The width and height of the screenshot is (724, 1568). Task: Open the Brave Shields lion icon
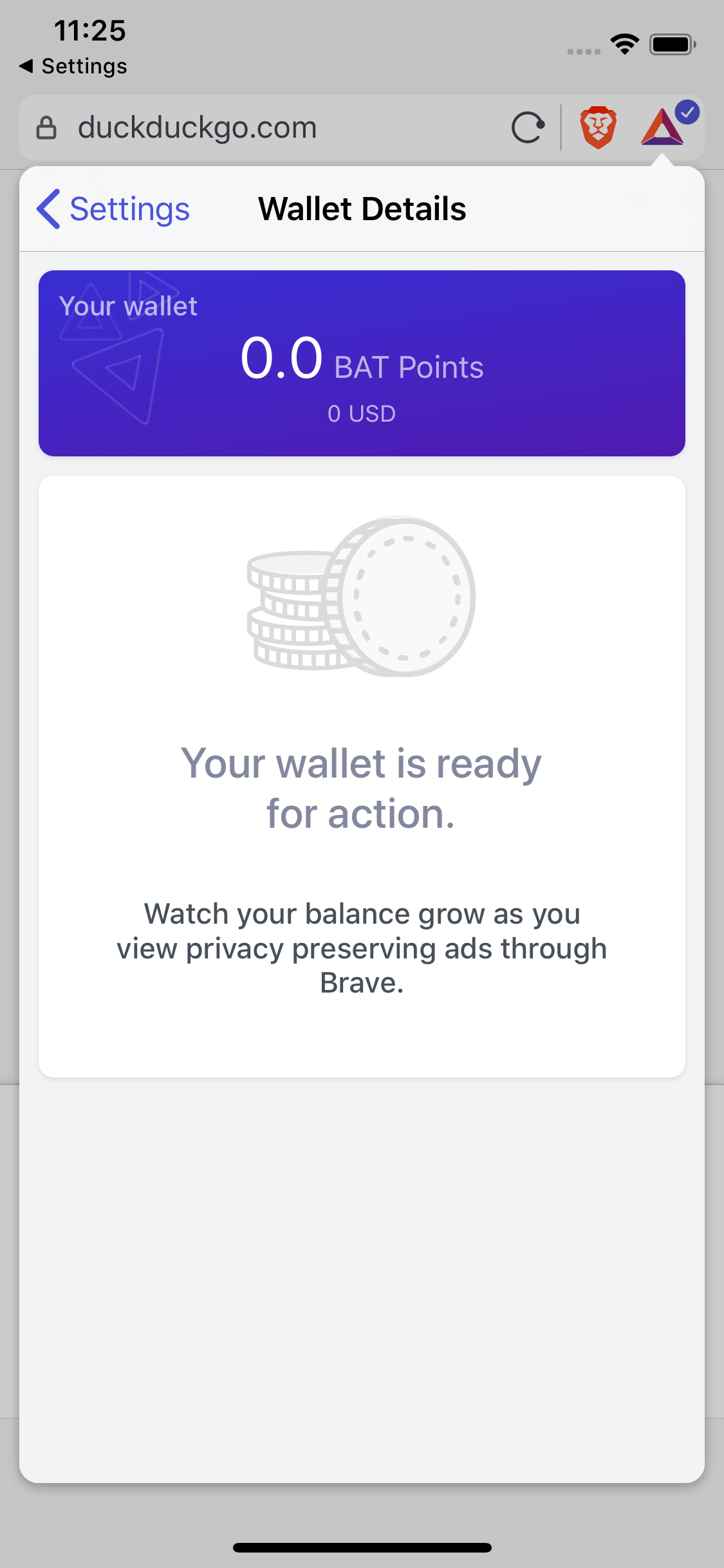pyautogui.click(x=598, y=127)
